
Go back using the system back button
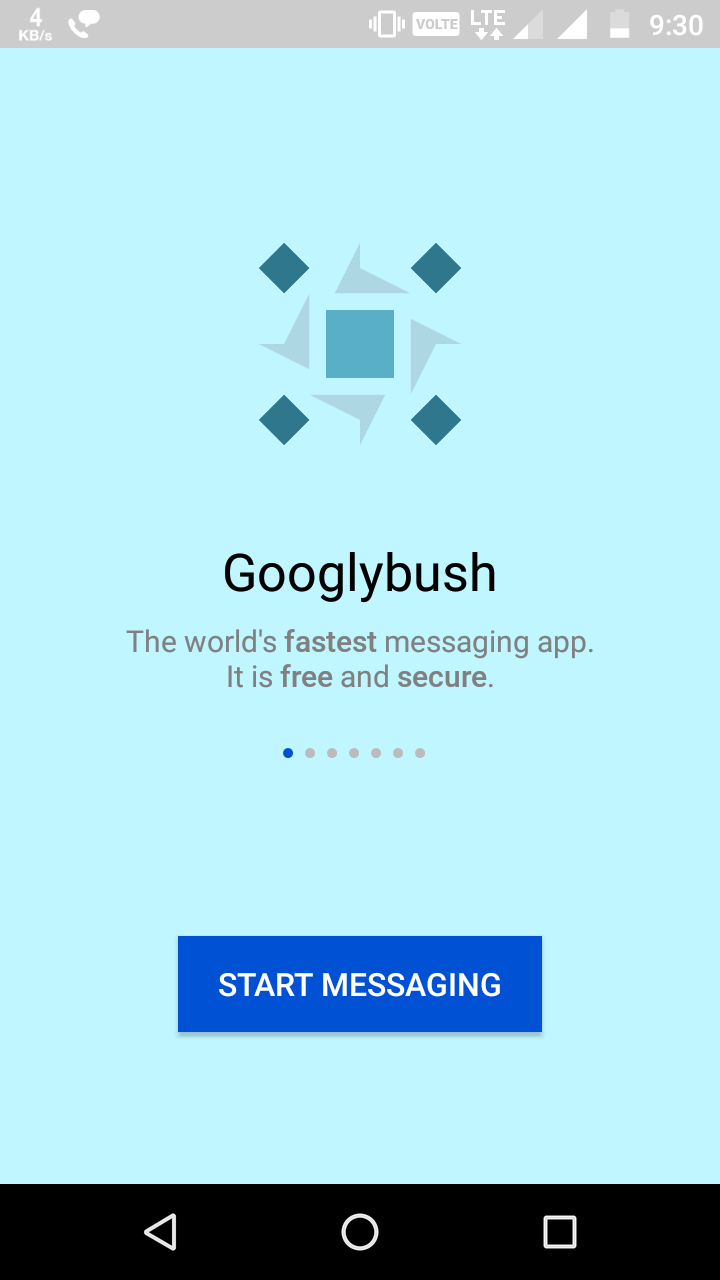pos(160,1232)
